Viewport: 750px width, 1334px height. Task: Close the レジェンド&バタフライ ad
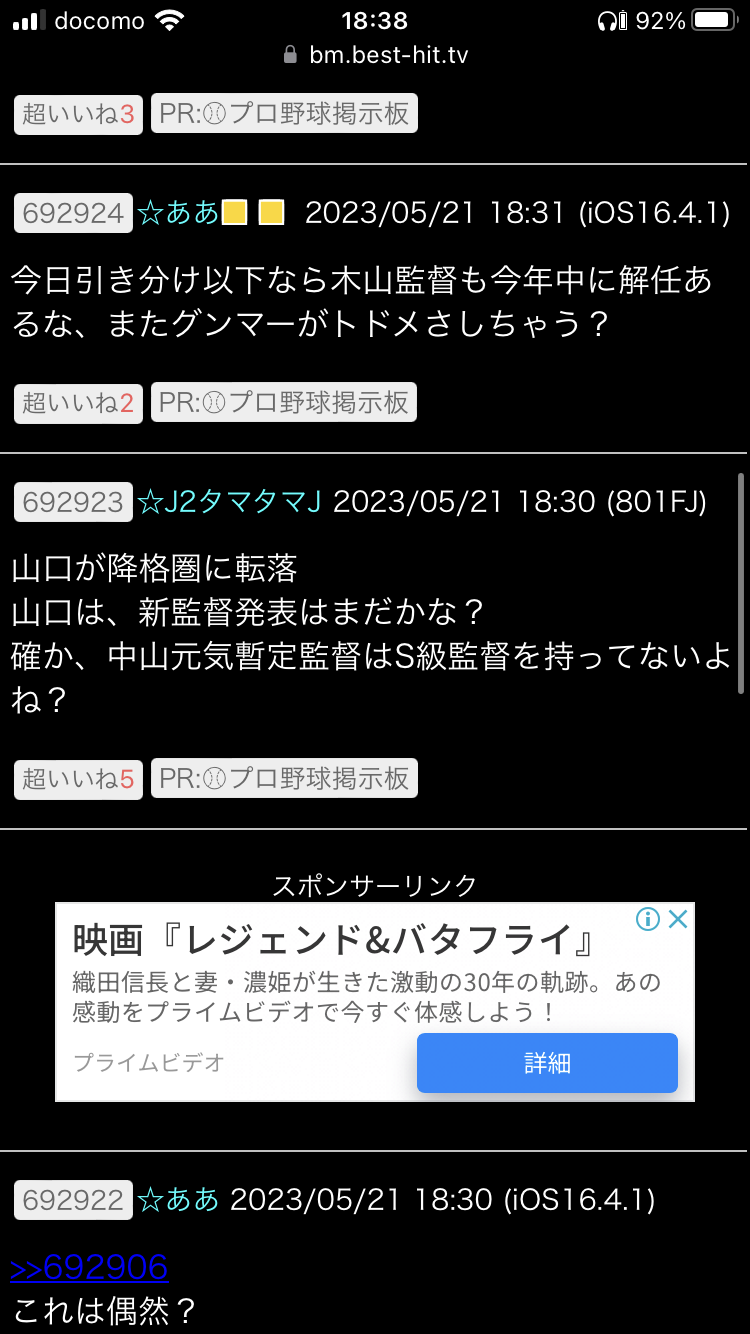678,919
